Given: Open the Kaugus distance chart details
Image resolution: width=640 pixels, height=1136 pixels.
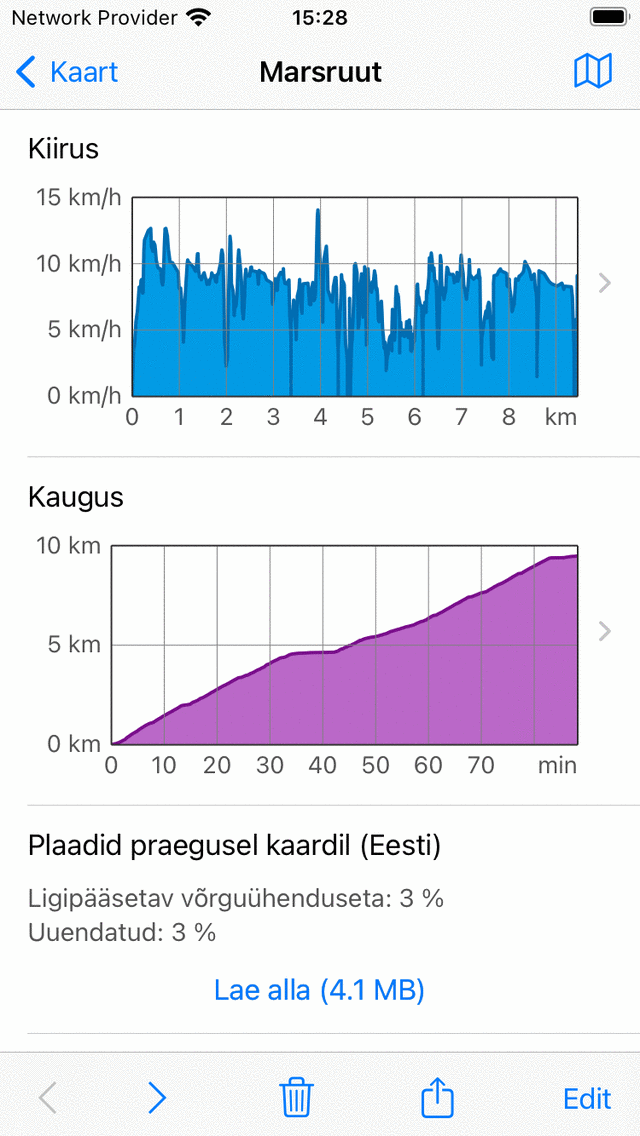Looking at the screenshot, I should 603,631.
